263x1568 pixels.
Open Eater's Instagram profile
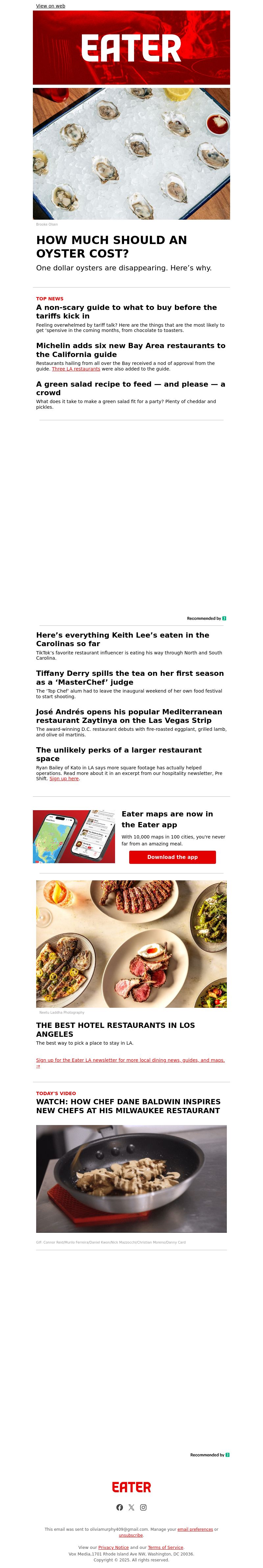pyautogui.click(x=143, y=1507)
